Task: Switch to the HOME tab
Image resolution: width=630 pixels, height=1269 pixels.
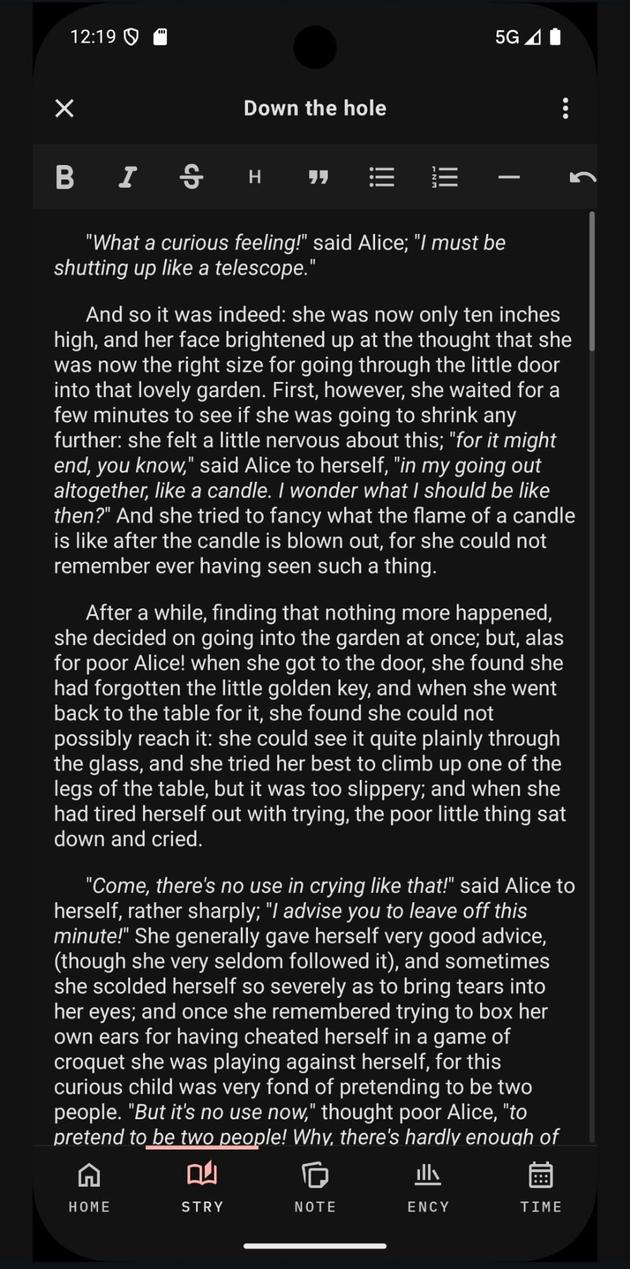Action: [x=89, y=1187]
